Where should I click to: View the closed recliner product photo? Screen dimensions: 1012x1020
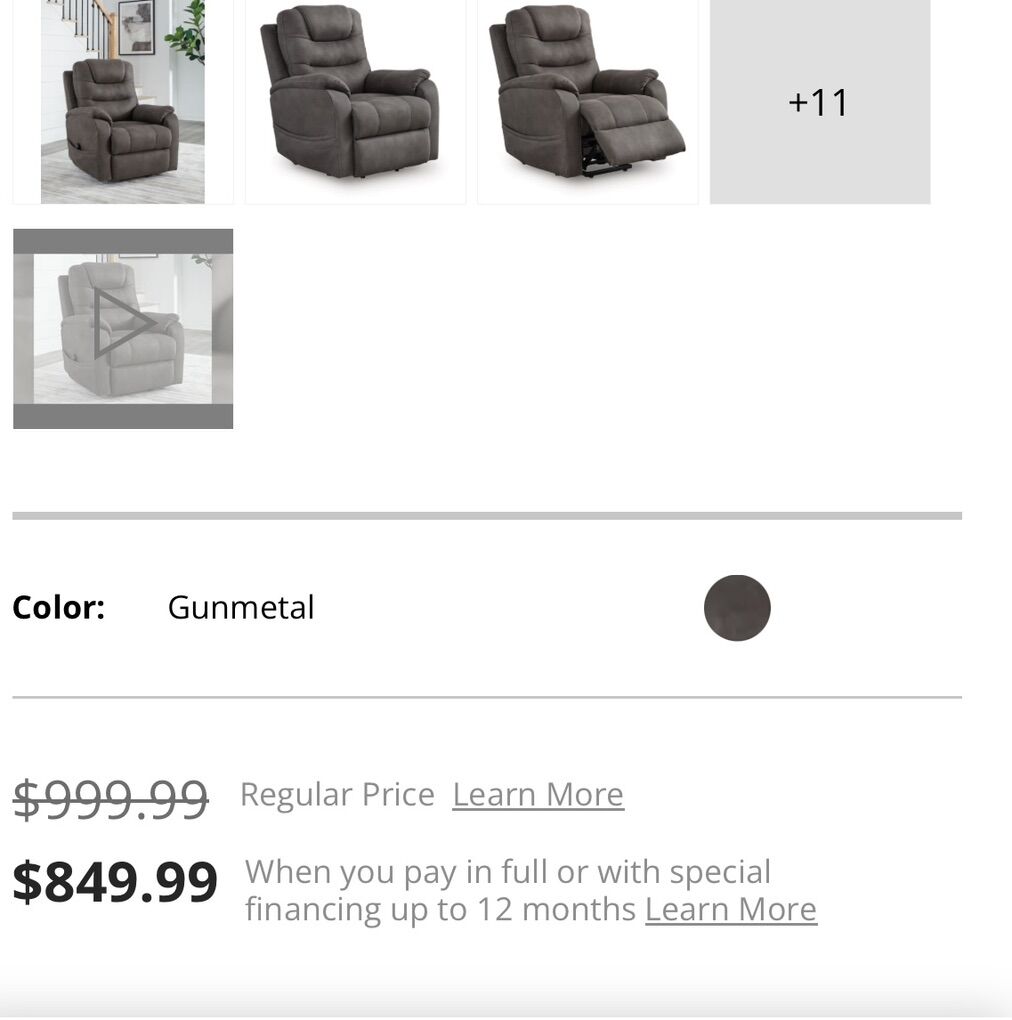point(355,102)
